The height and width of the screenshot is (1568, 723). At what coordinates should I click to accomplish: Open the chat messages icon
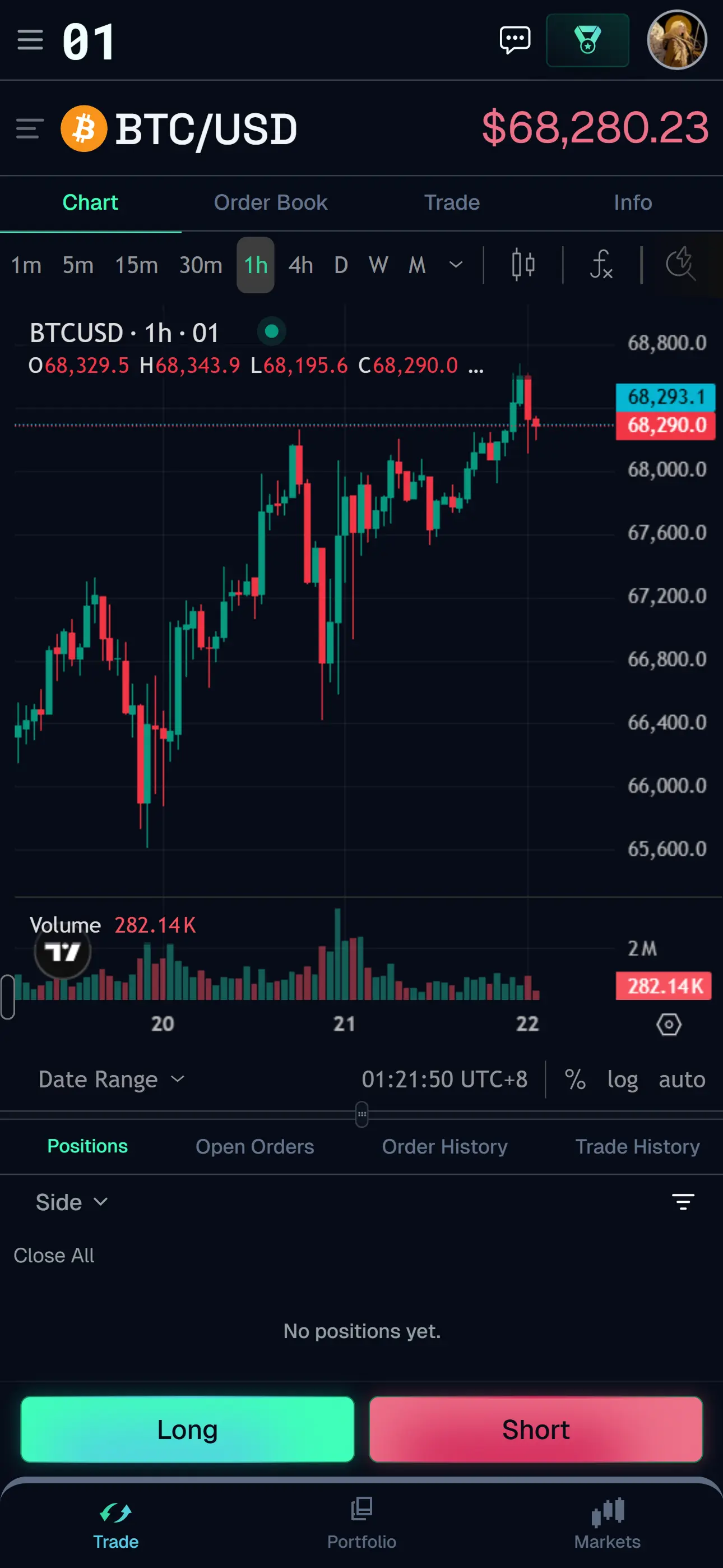(515, 40)
